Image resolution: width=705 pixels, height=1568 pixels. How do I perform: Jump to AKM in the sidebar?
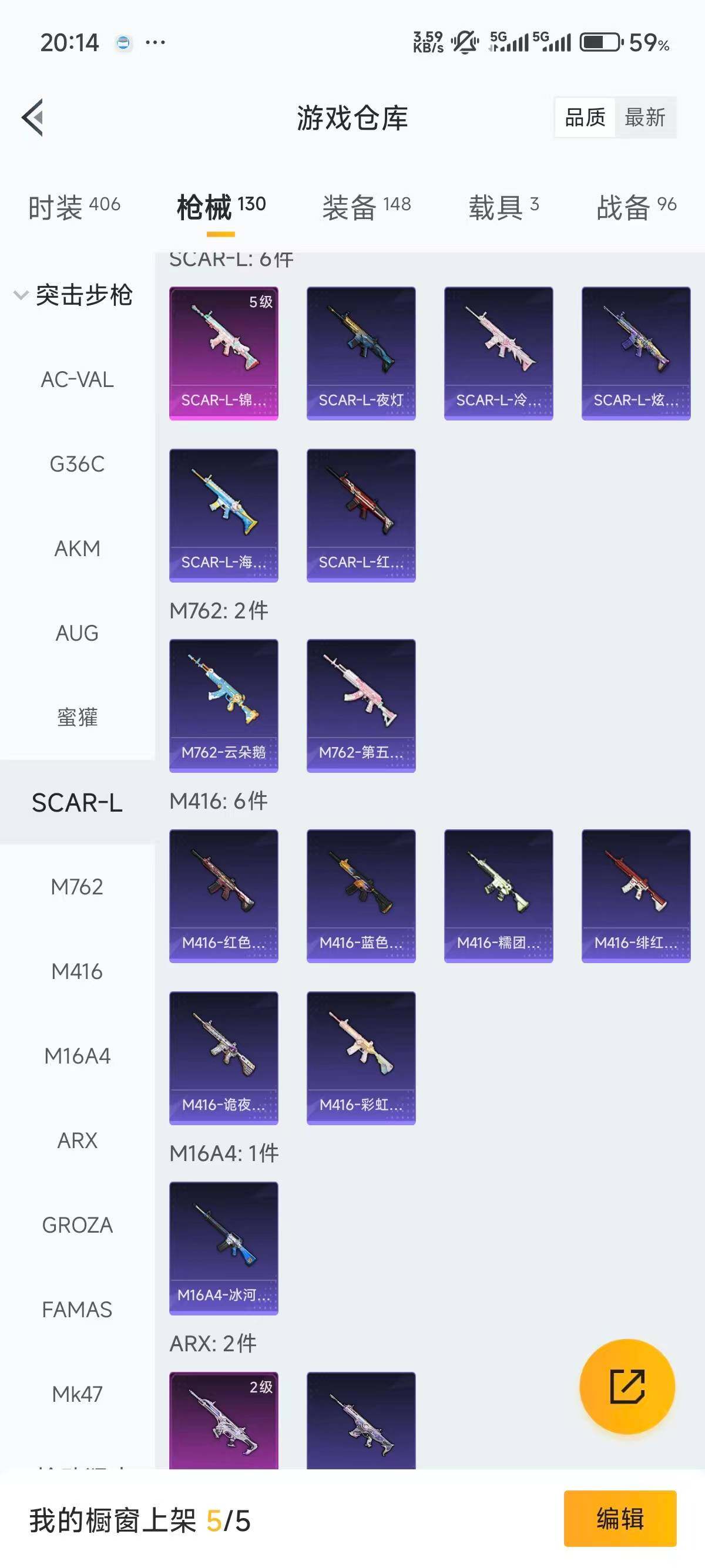pyautogui.click(x=78, y=549)
